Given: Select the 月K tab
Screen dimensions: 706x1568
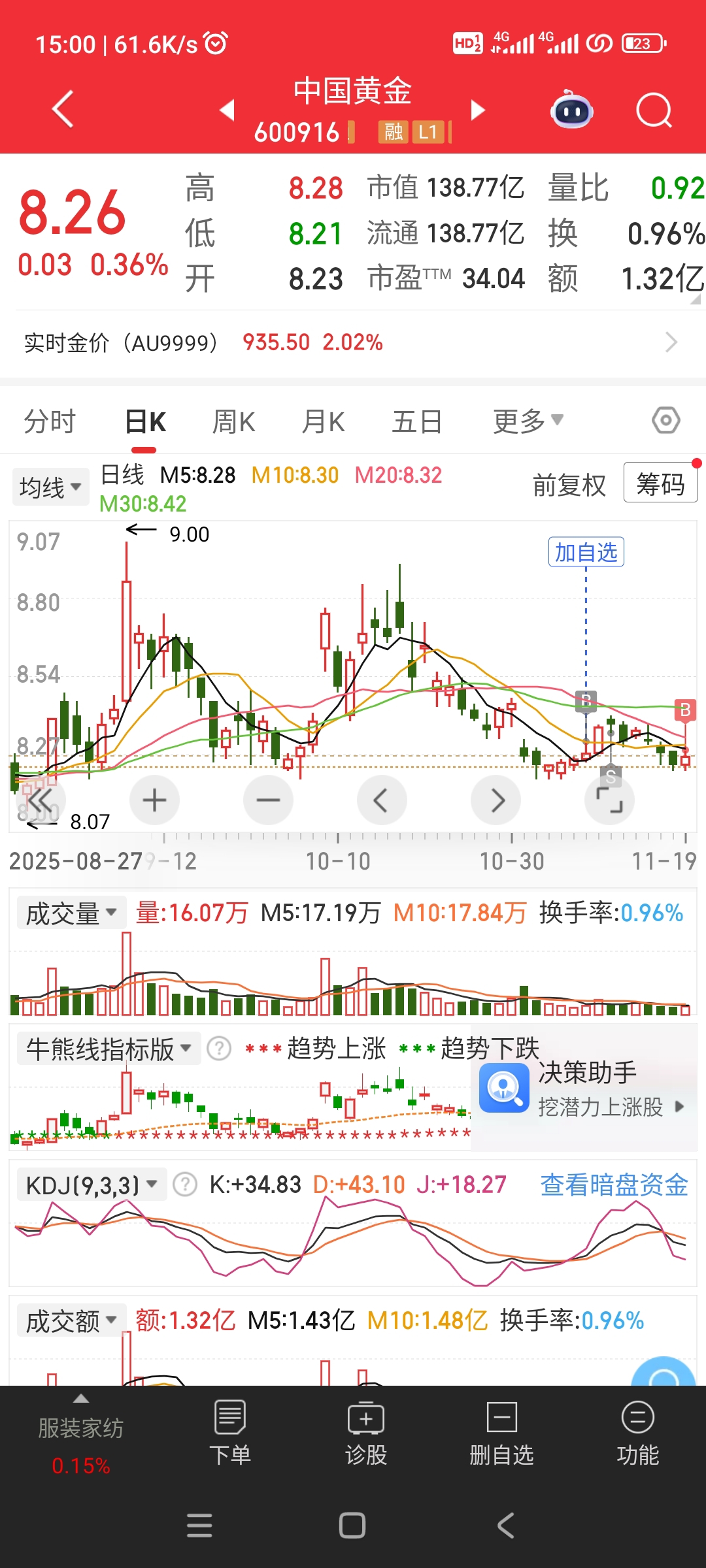Looking at the screenshot, I should pos(323,421).
